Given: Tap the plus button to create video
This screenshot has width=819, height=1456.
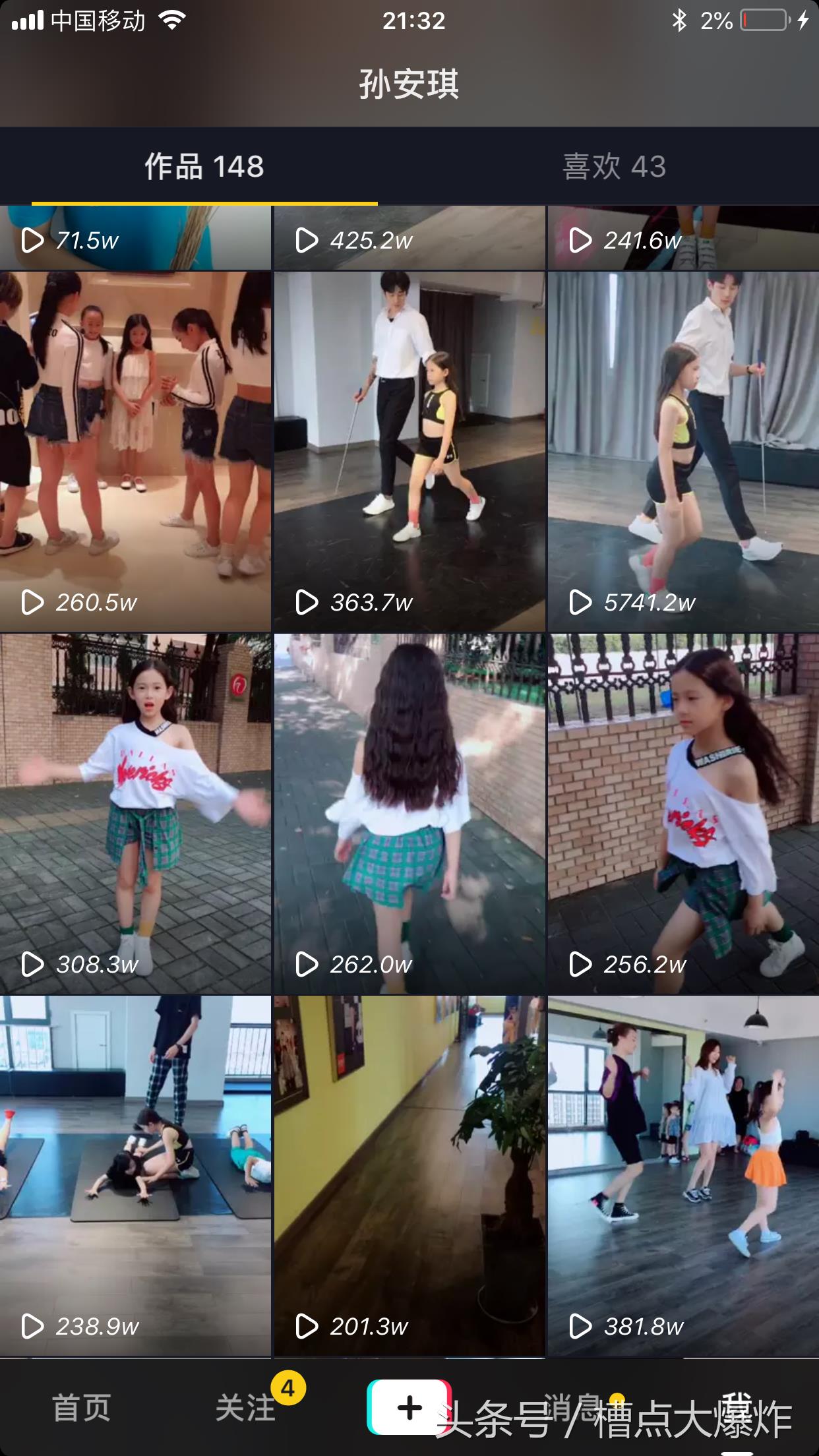Looking at the screenshot, I should tap(409, 1407).
